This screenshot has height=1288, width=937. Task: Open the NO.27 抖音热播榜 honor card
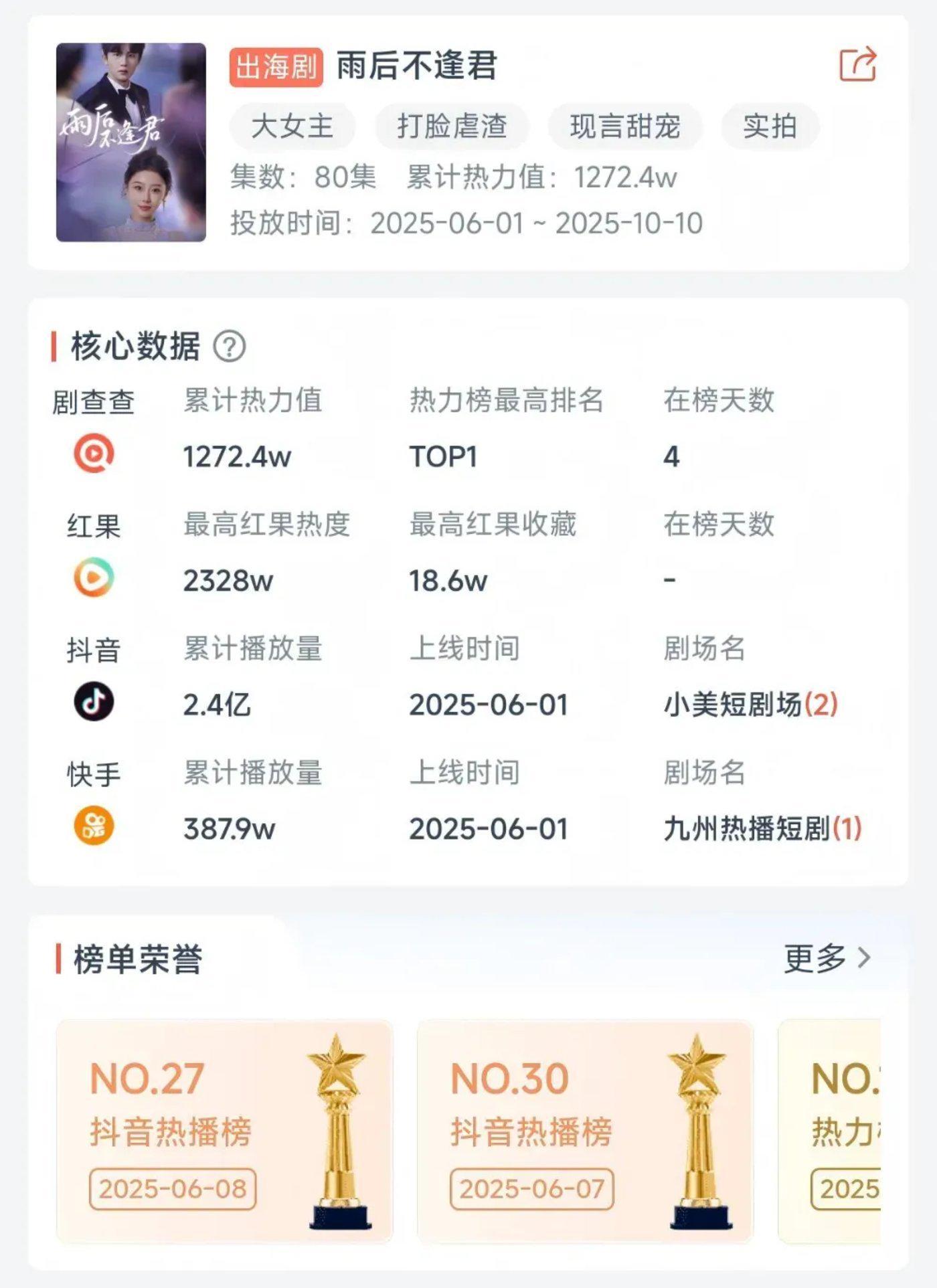coord(224,1131)
